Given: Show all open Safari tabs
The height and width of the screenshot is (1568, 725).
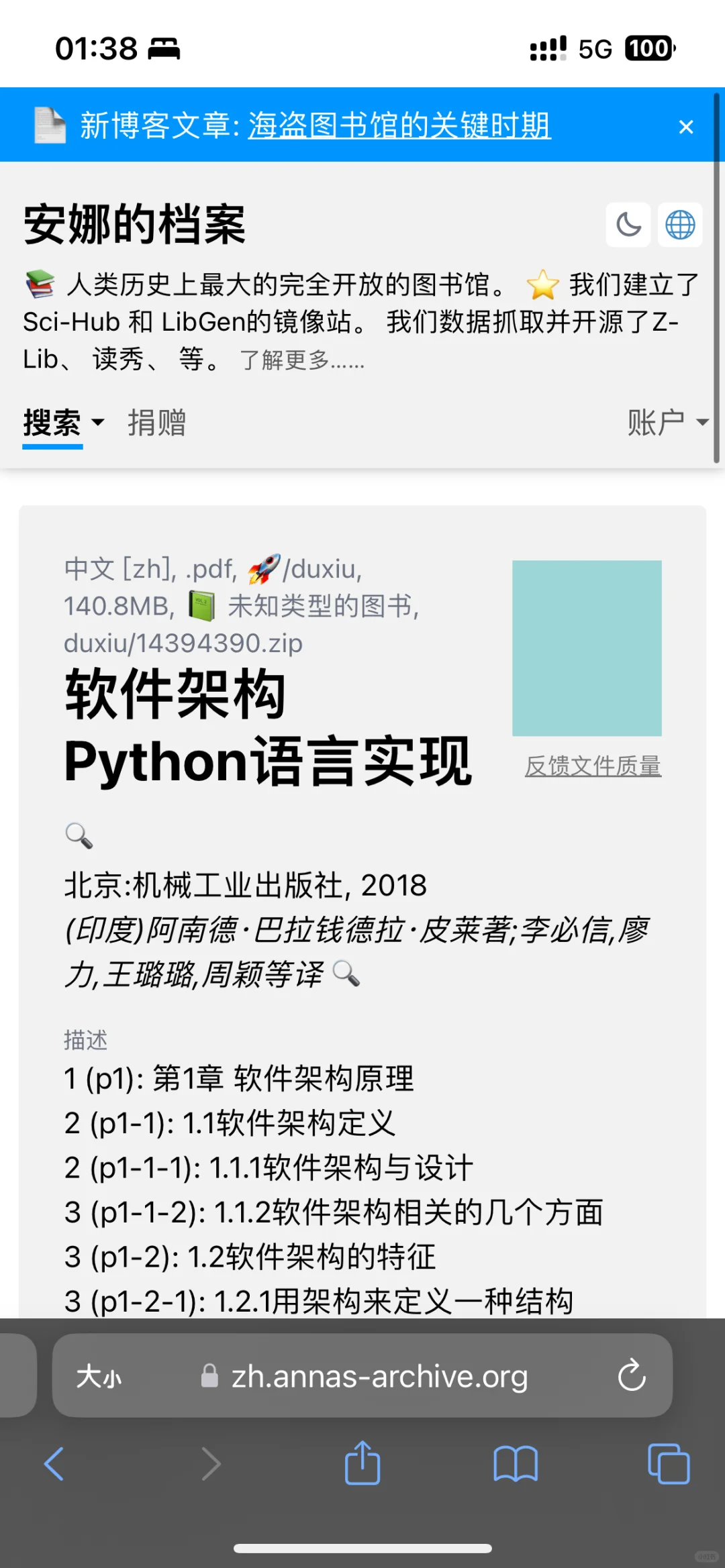Looking at the screenshot, I should coord(669,1463).
